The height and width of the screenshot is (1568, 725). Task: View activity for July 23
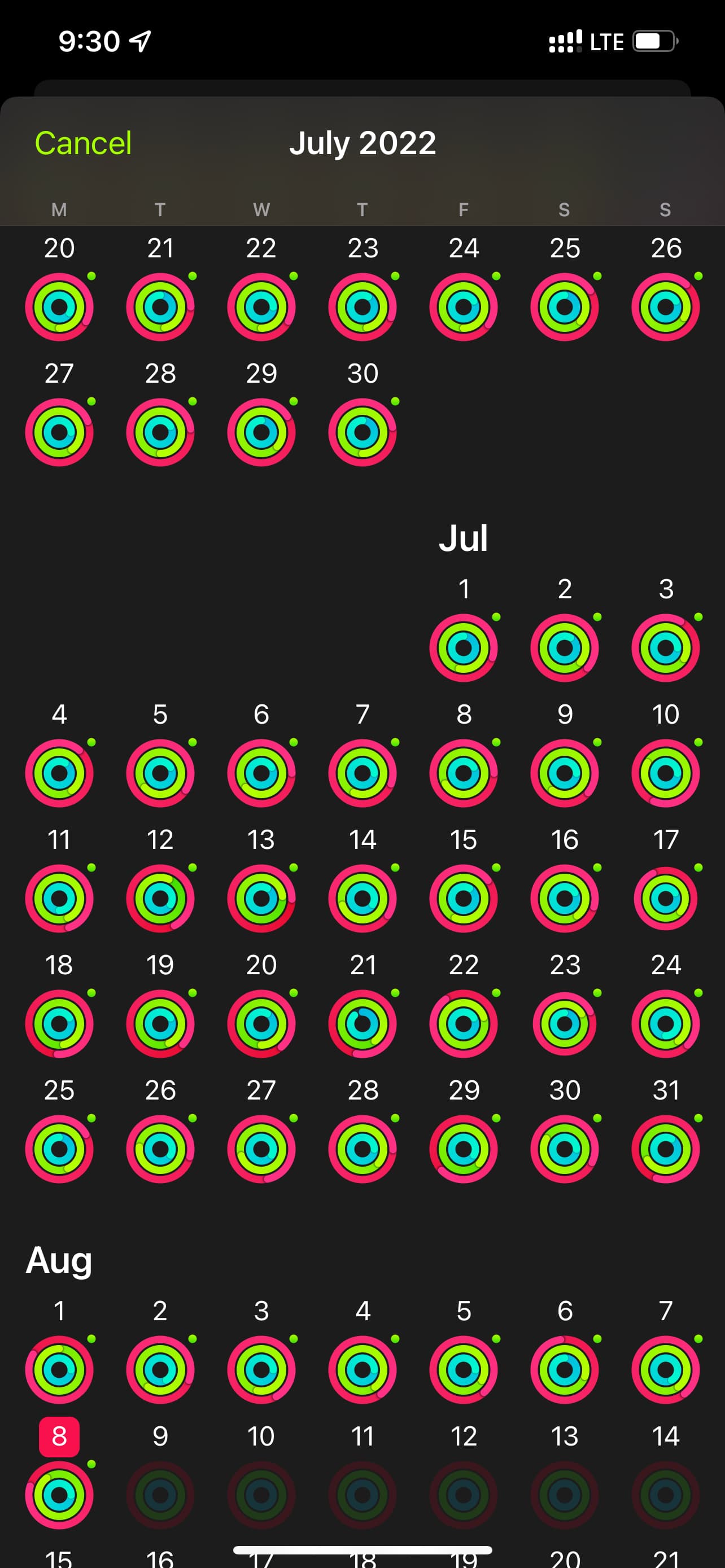564,1023
